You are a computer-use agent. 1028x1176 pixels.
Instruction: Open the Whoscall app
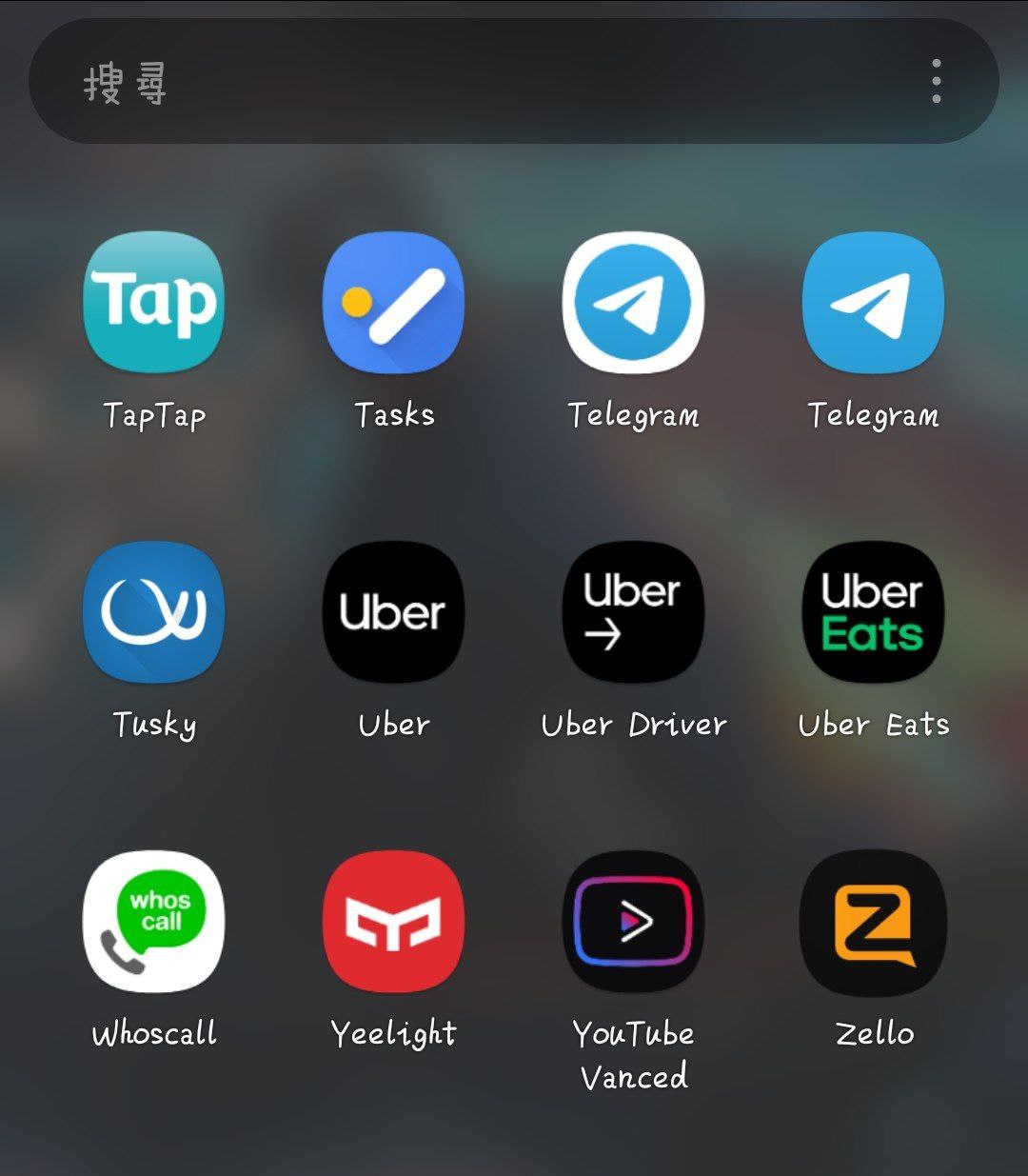pyautogui.click(x=154, y=921)
